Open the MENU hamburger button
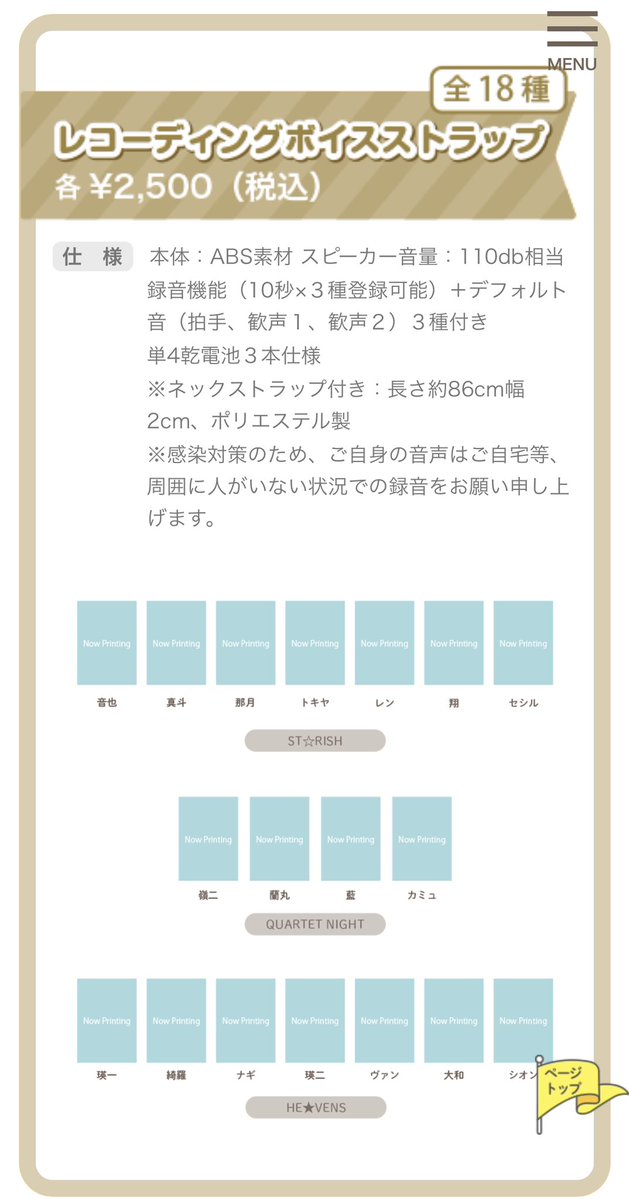629x1199 pixels. click(x=572, y=40)
